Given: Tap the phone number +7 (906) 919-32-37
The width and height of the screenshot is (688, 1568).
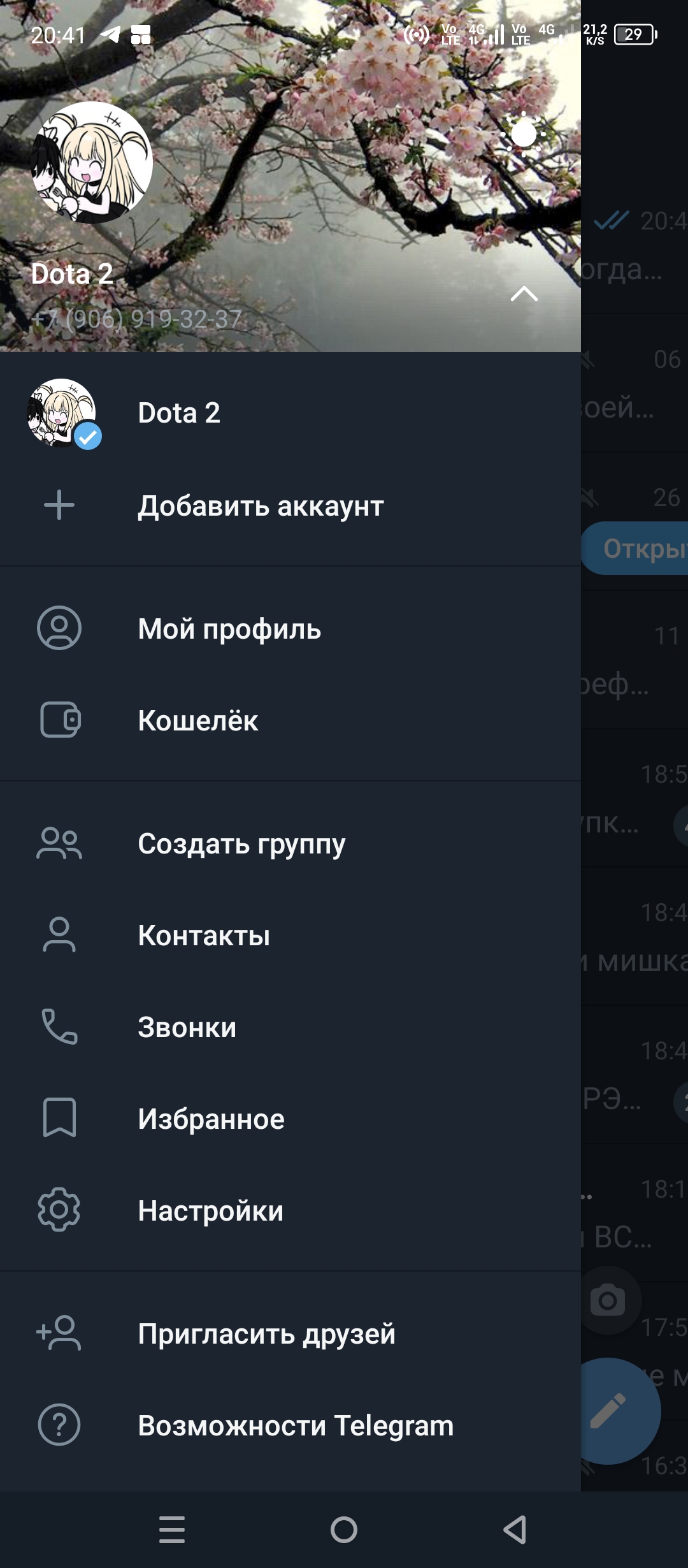Looking at the screenshot, I should [x=136, y=319].
